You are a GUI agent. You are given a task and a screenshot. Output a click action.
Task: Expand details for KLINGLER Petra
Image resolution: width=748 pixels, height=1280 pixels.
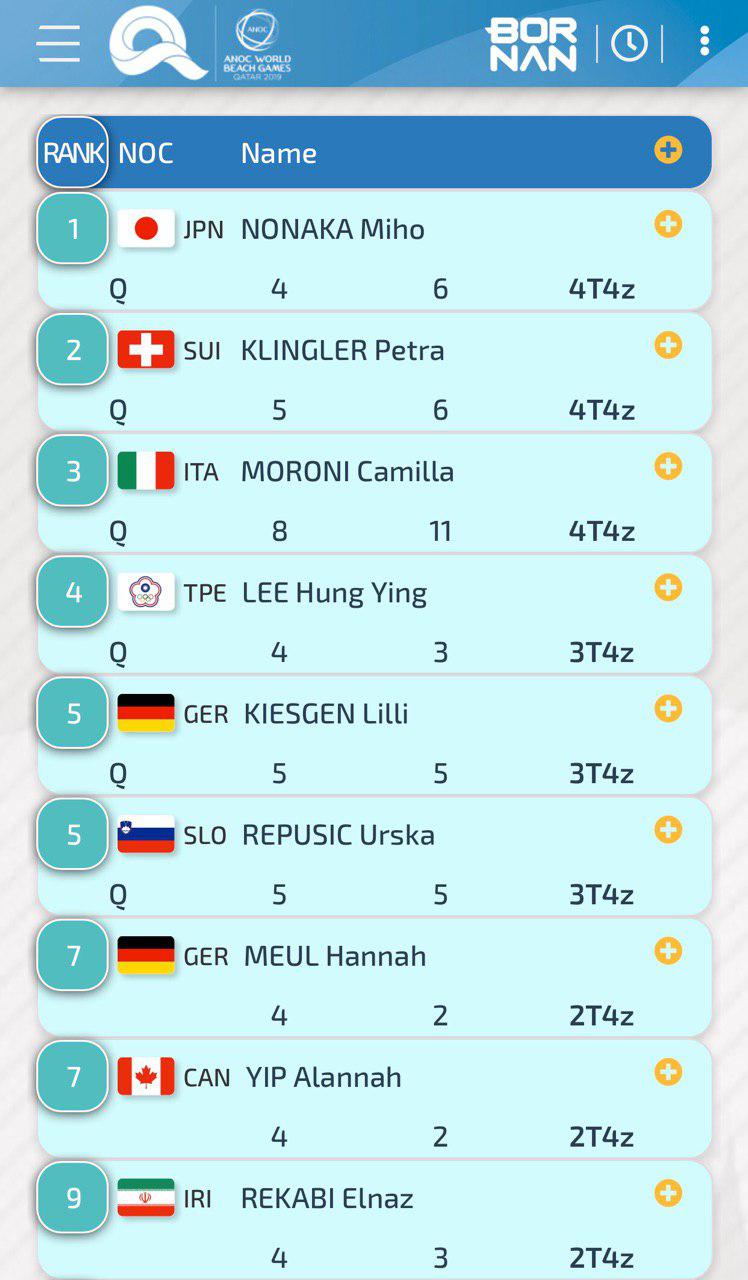pos(668,345)
